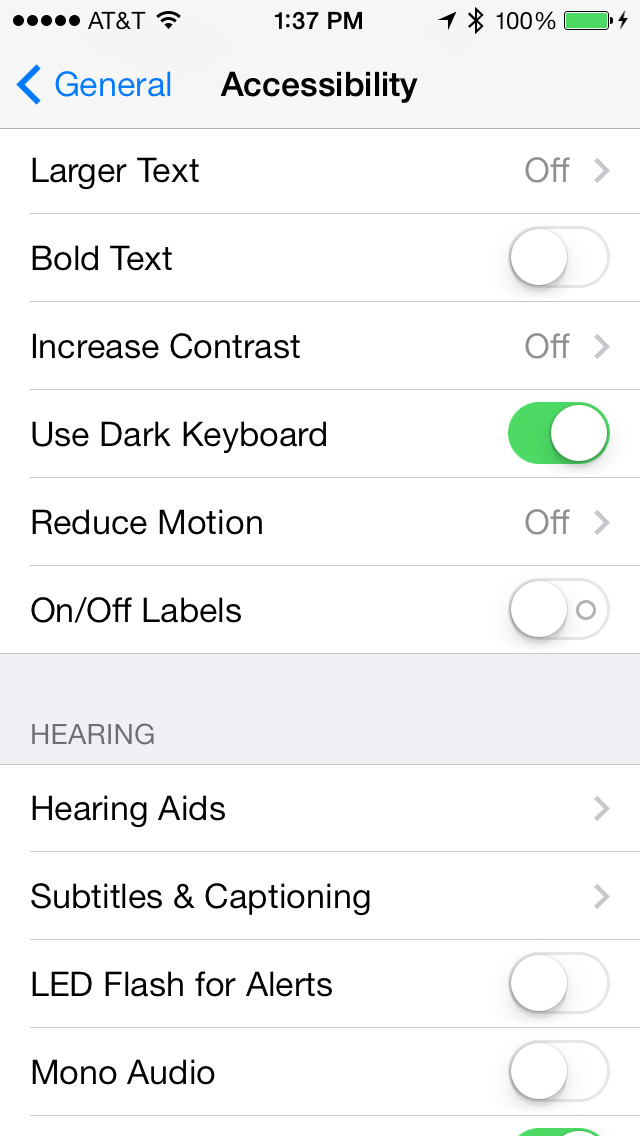
Task: Open Reduce Motion settings
Action: tap(320, 523)
